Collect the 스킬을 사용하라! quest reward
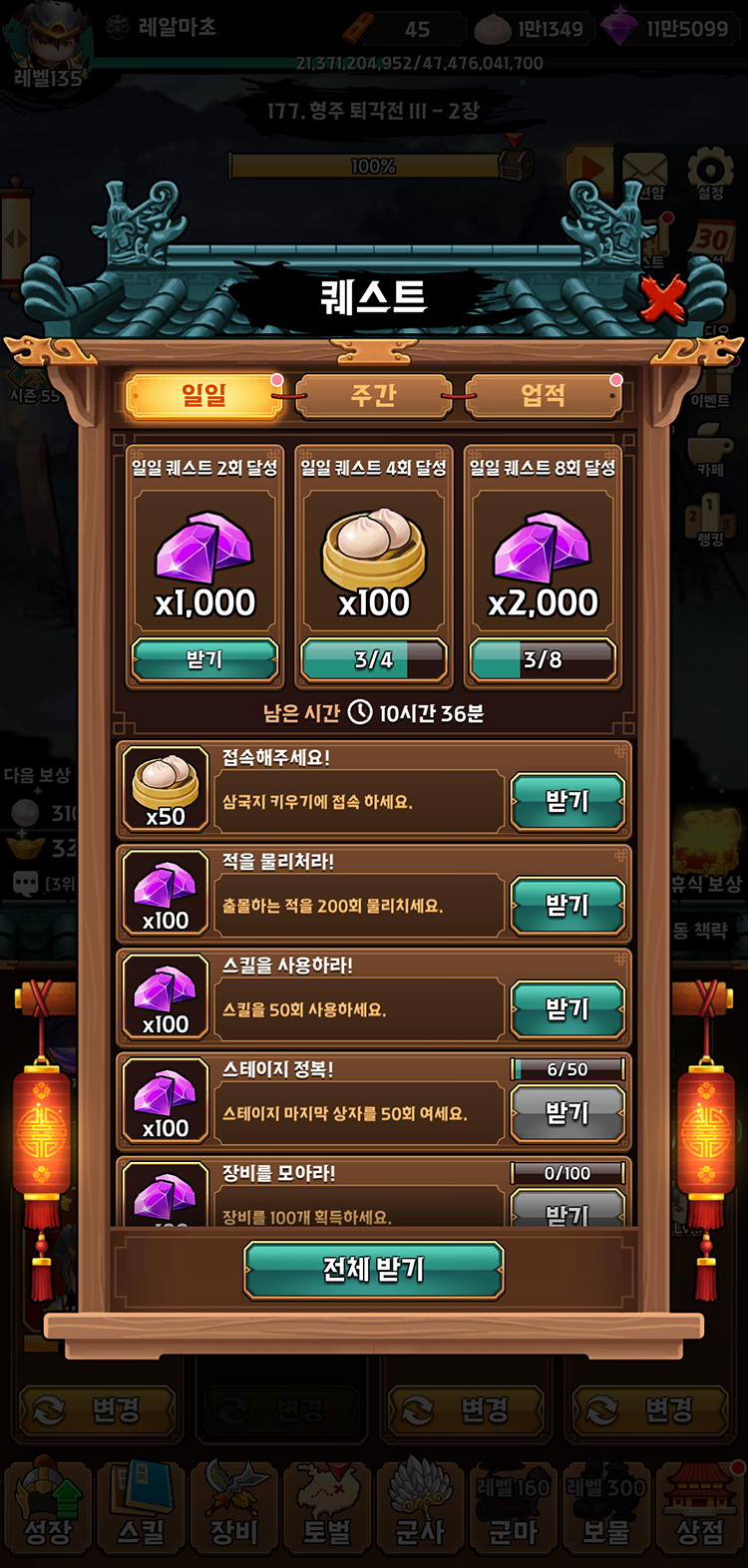 [x=567, y=1008]
